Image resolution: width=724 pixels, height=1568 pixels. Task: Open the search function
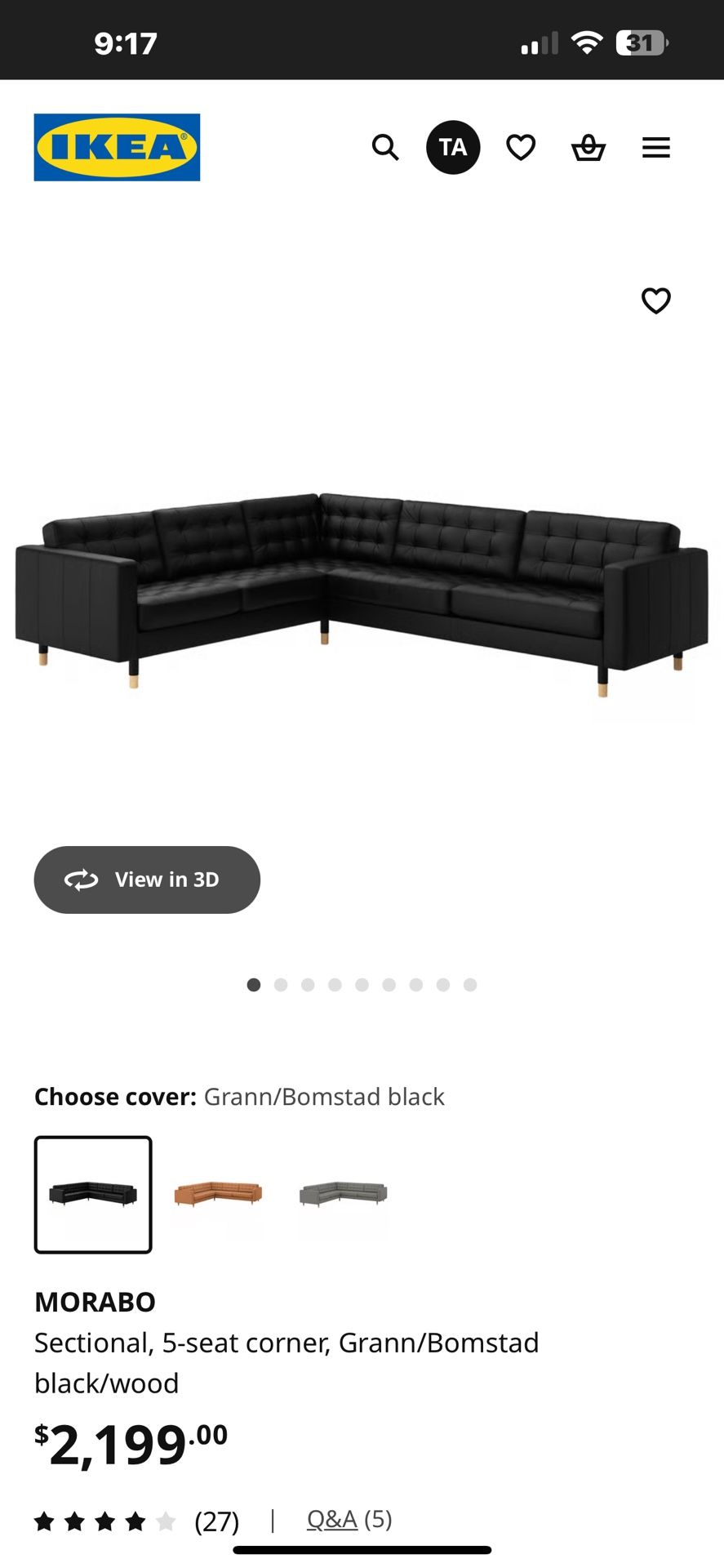click(x=385, y=147)
